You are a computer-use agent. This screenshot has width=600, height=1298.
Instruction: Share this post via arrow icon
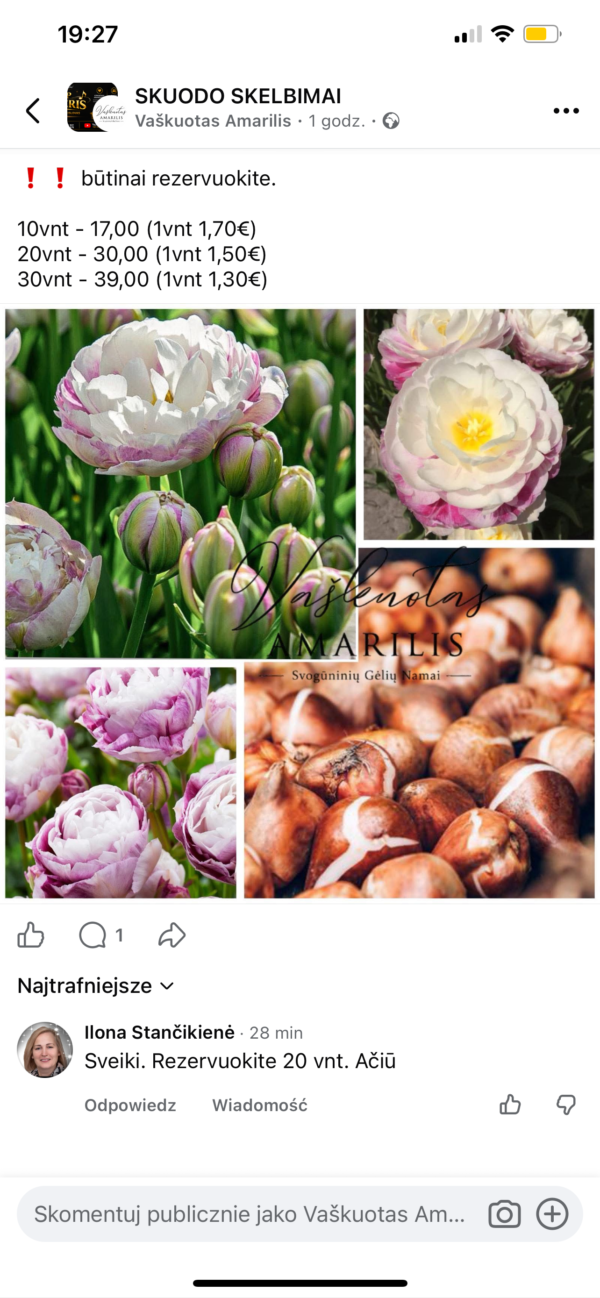point(172,935)
